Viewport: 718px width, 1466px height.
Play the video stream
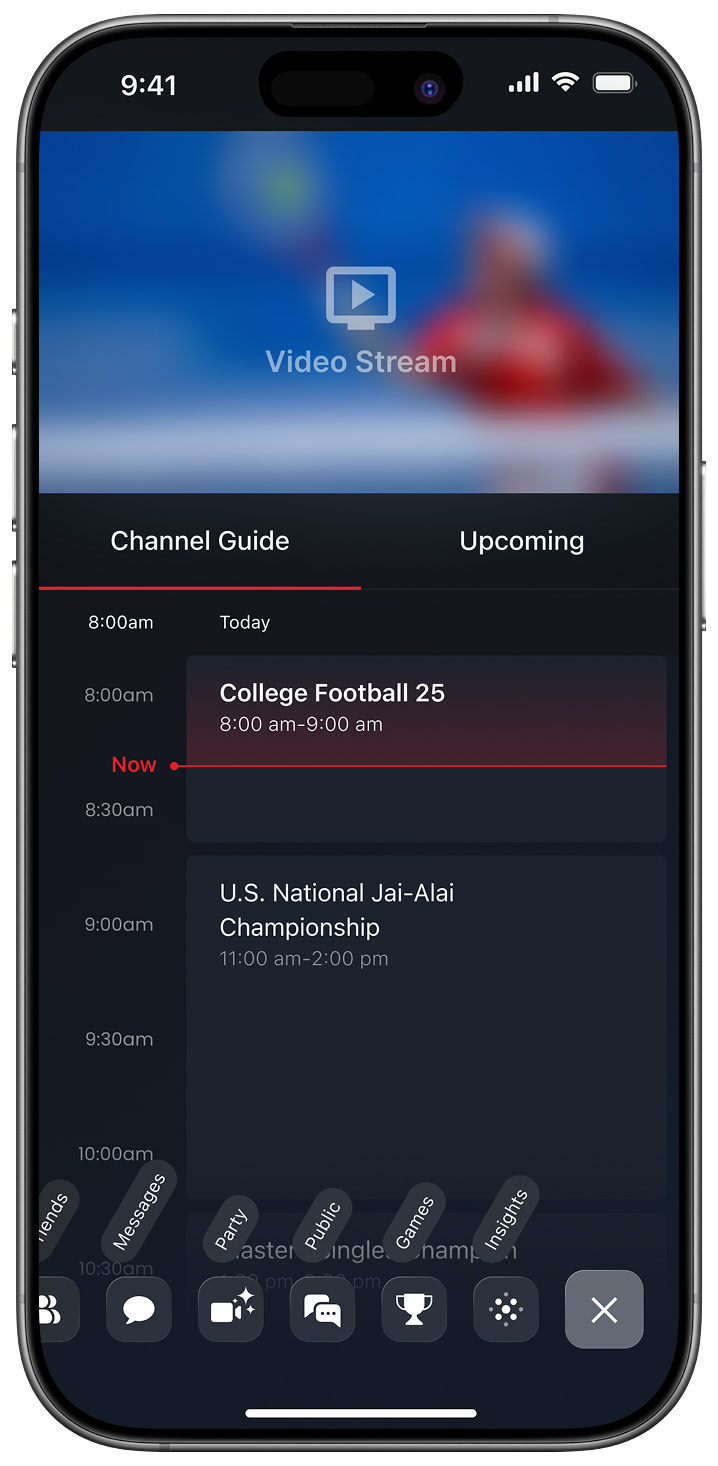pos(360,298)
